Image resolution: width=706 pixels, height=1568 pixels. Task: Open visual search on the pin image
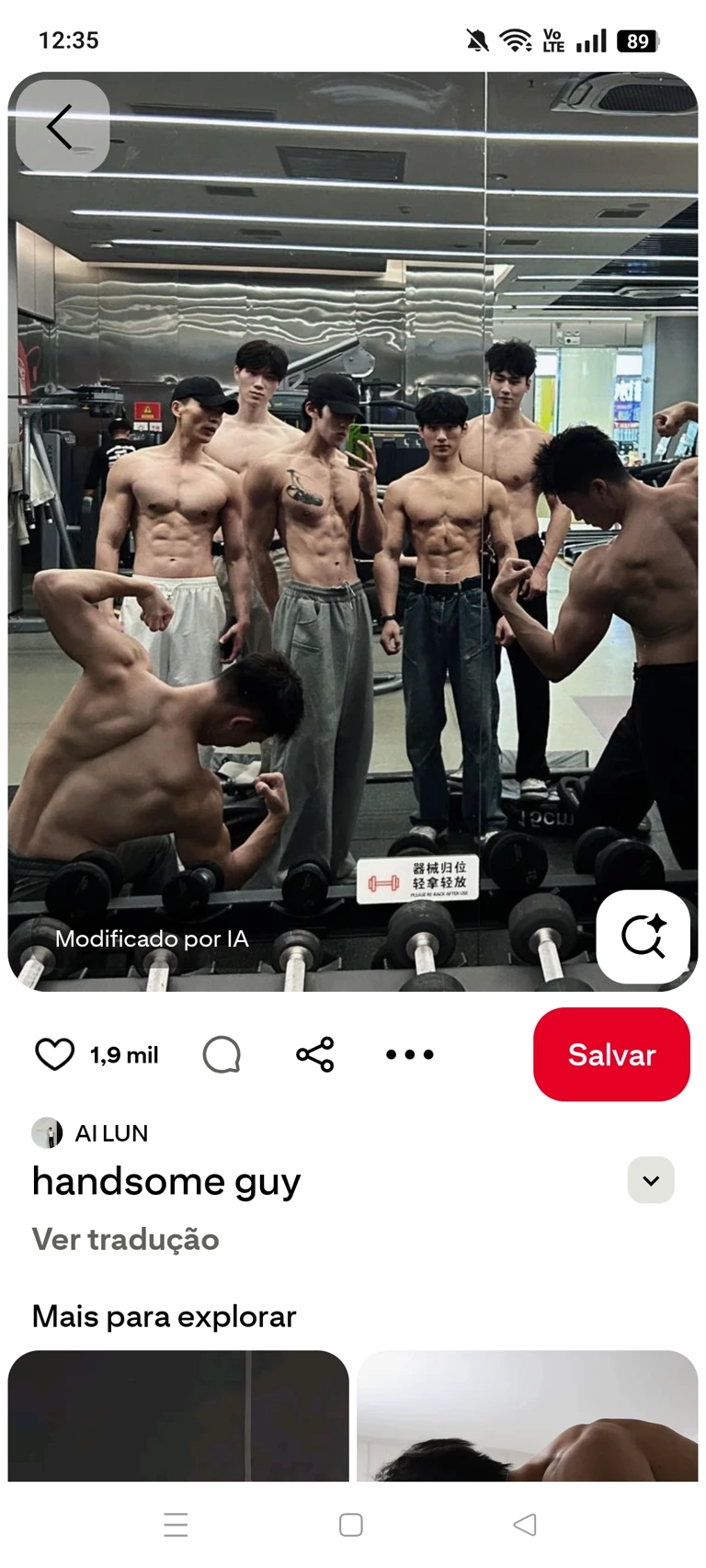tap(643, 937)
